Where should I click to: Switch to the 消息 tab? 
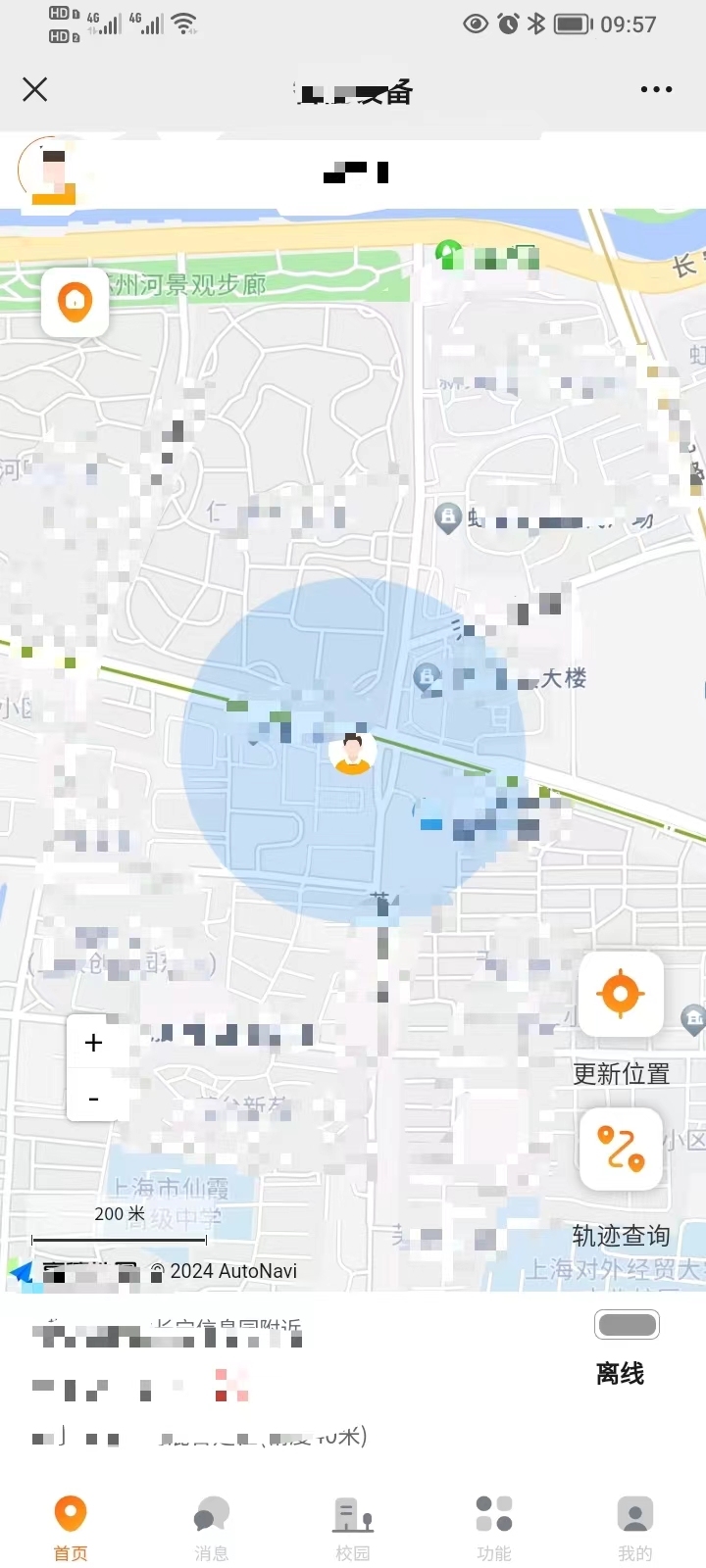pos(212,1528)
